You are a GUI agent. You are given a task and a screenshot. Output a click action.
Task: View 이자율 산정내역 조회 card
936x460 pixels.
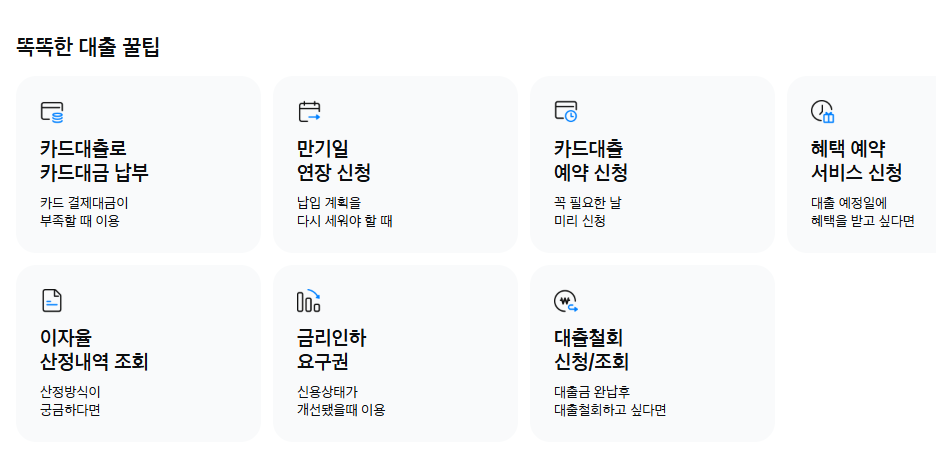tap(138, 353)
